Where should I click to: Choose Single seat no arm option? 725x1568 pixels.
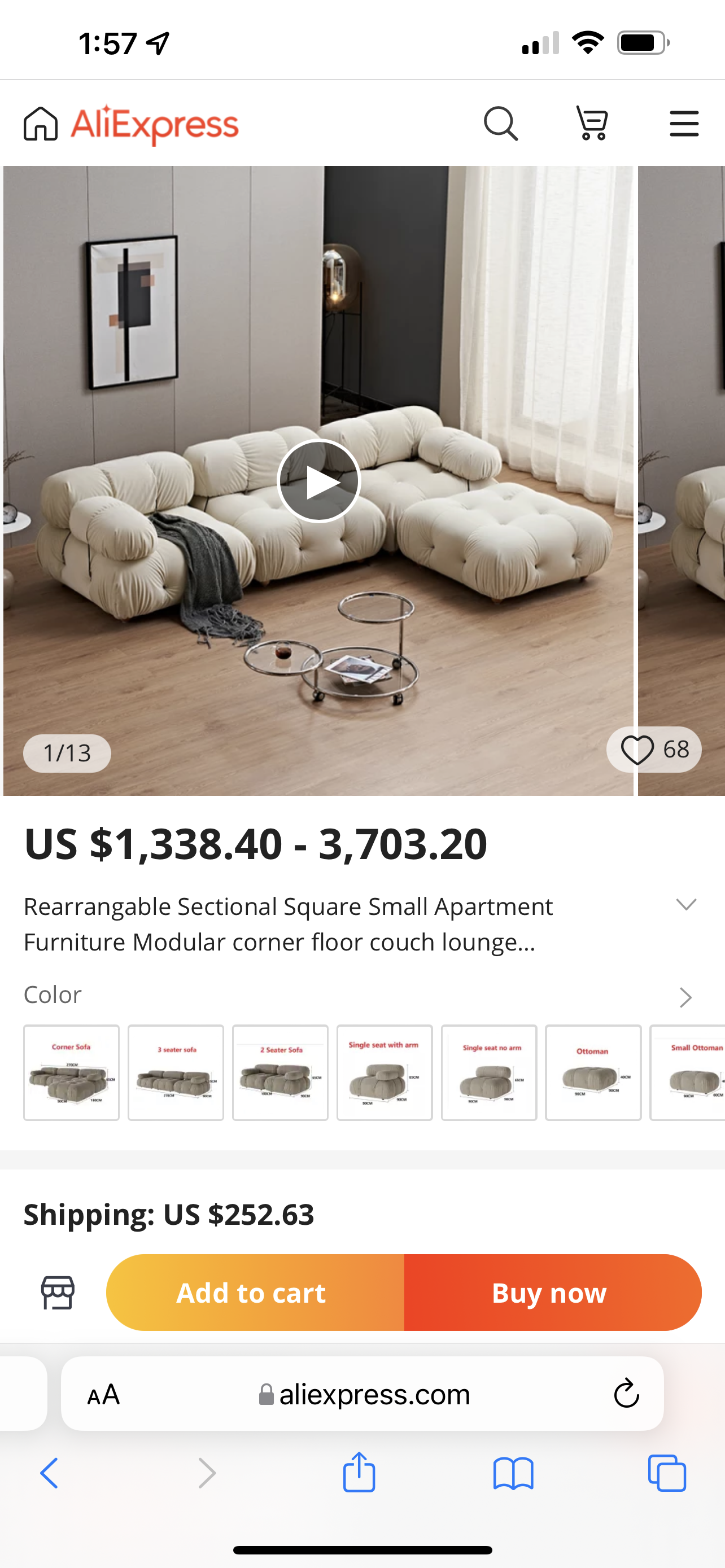489,1072
